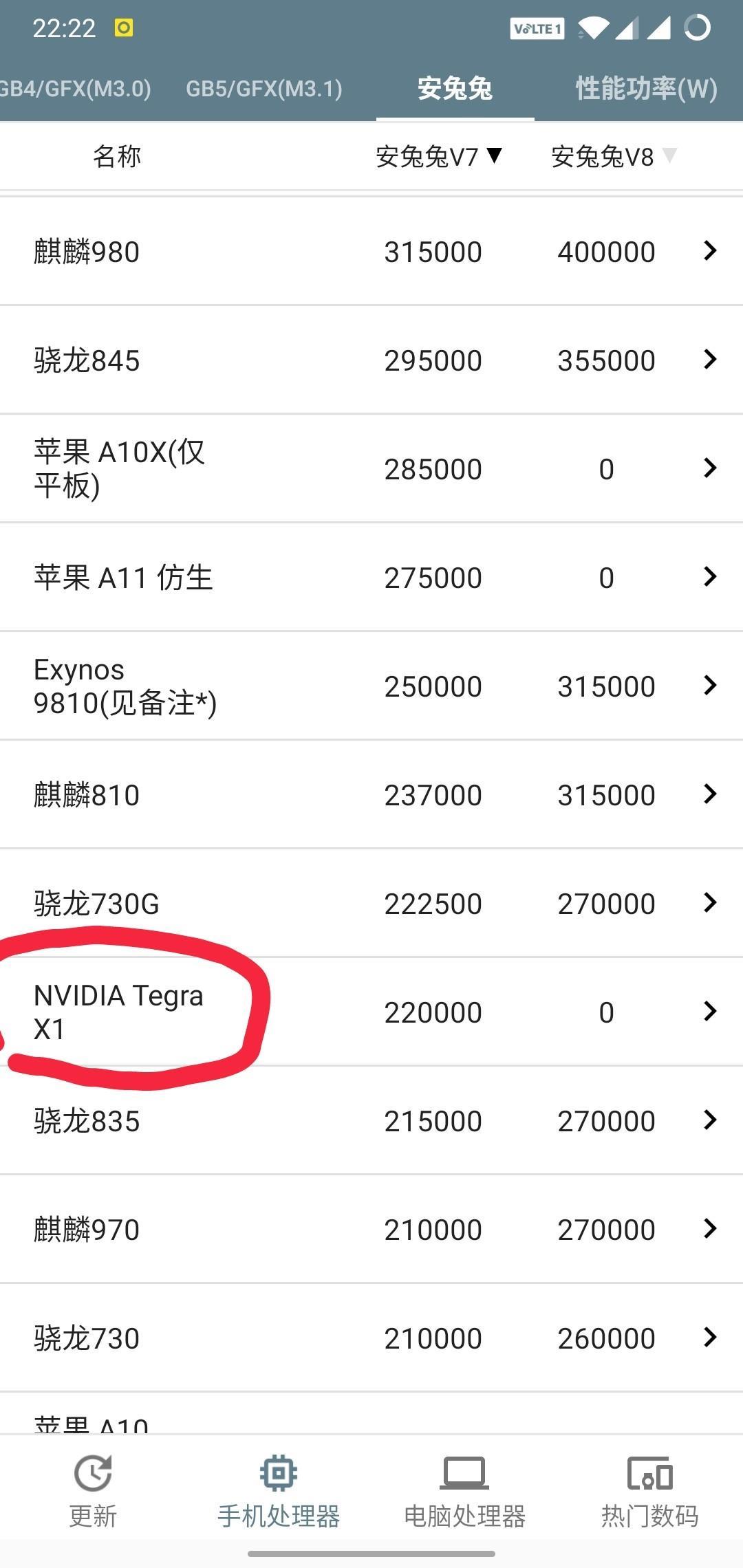743x1568 pixels.
Task: Open the NVIDIA Tegra X1 row
Action: coord(371,1012)
